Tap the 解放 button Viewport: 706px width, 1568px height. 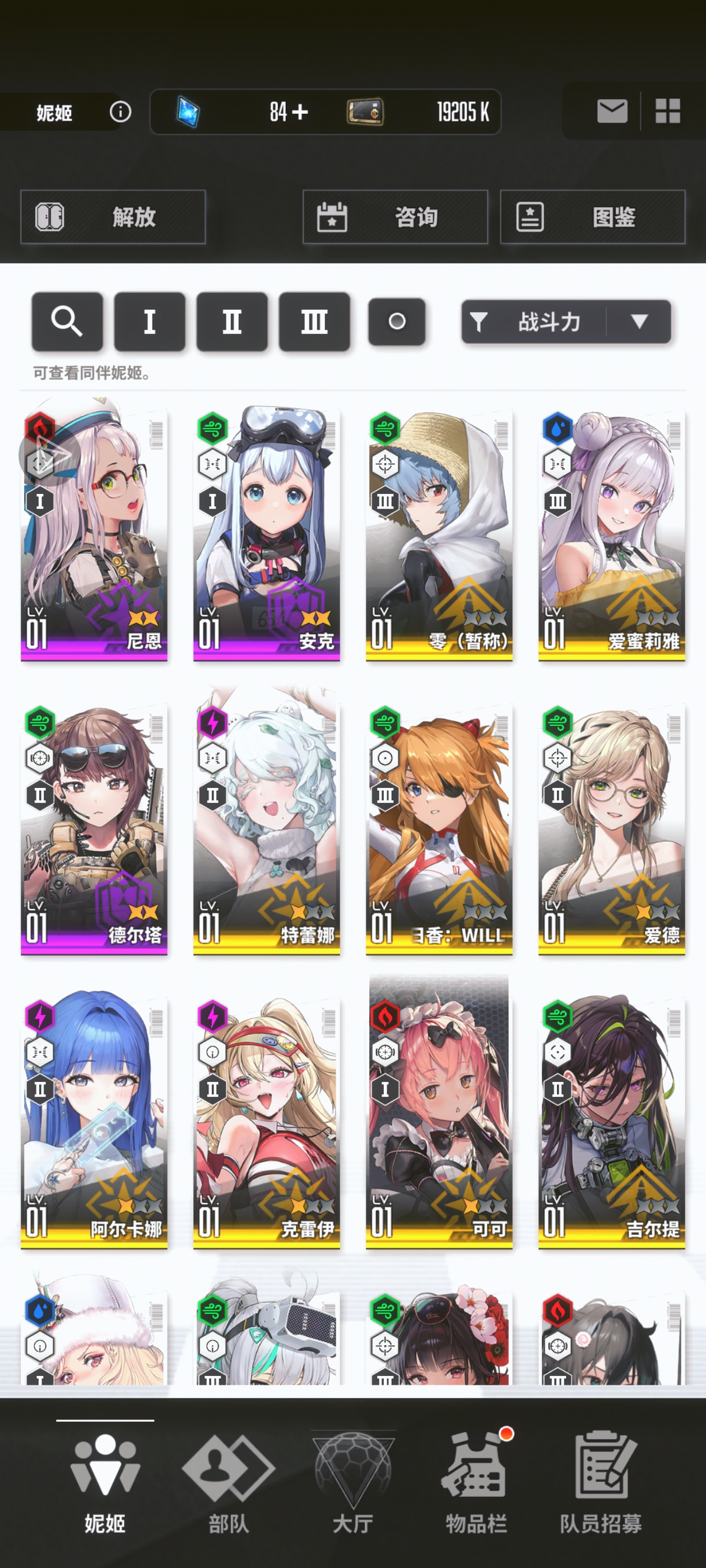[x=113, y=217]
